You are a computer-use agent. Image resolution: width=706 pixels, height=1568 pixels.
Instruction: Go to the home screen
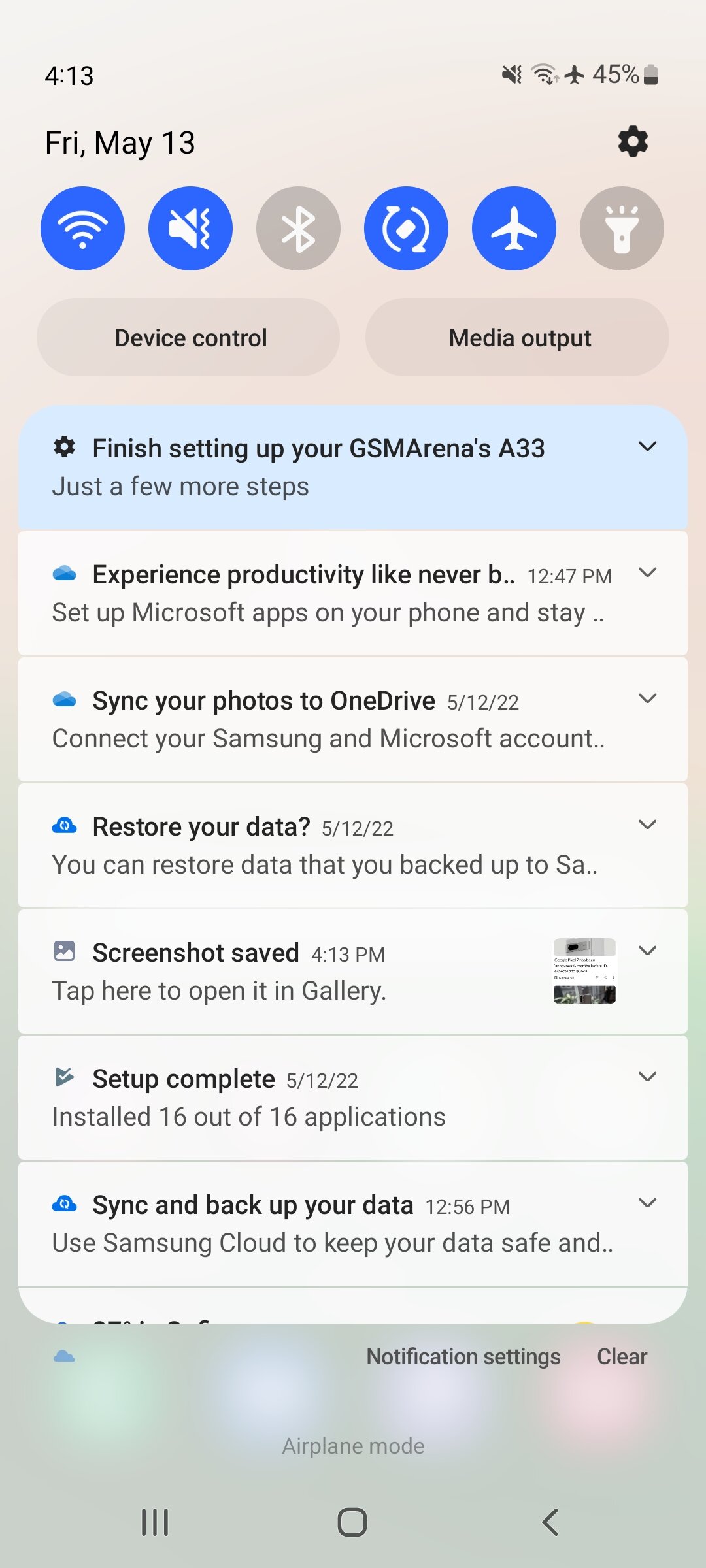point(352,1522)
